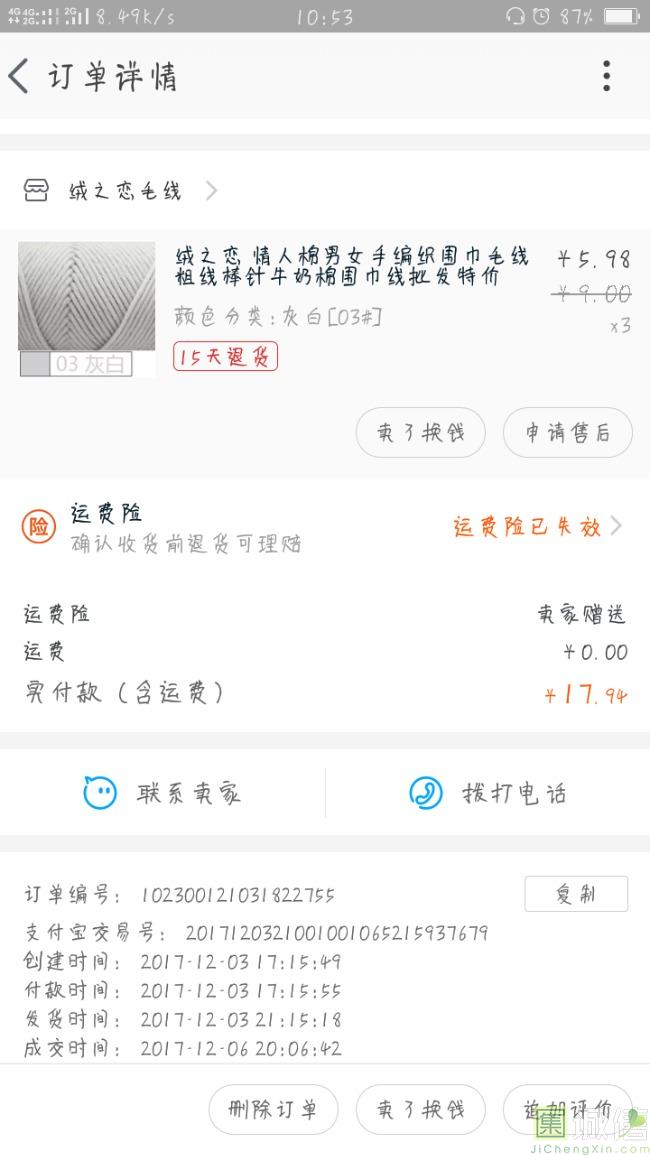Contact the seller via 联系卖家
Image resolution: width=650 pixels, height=1155 pixels.
coord(162,793)
